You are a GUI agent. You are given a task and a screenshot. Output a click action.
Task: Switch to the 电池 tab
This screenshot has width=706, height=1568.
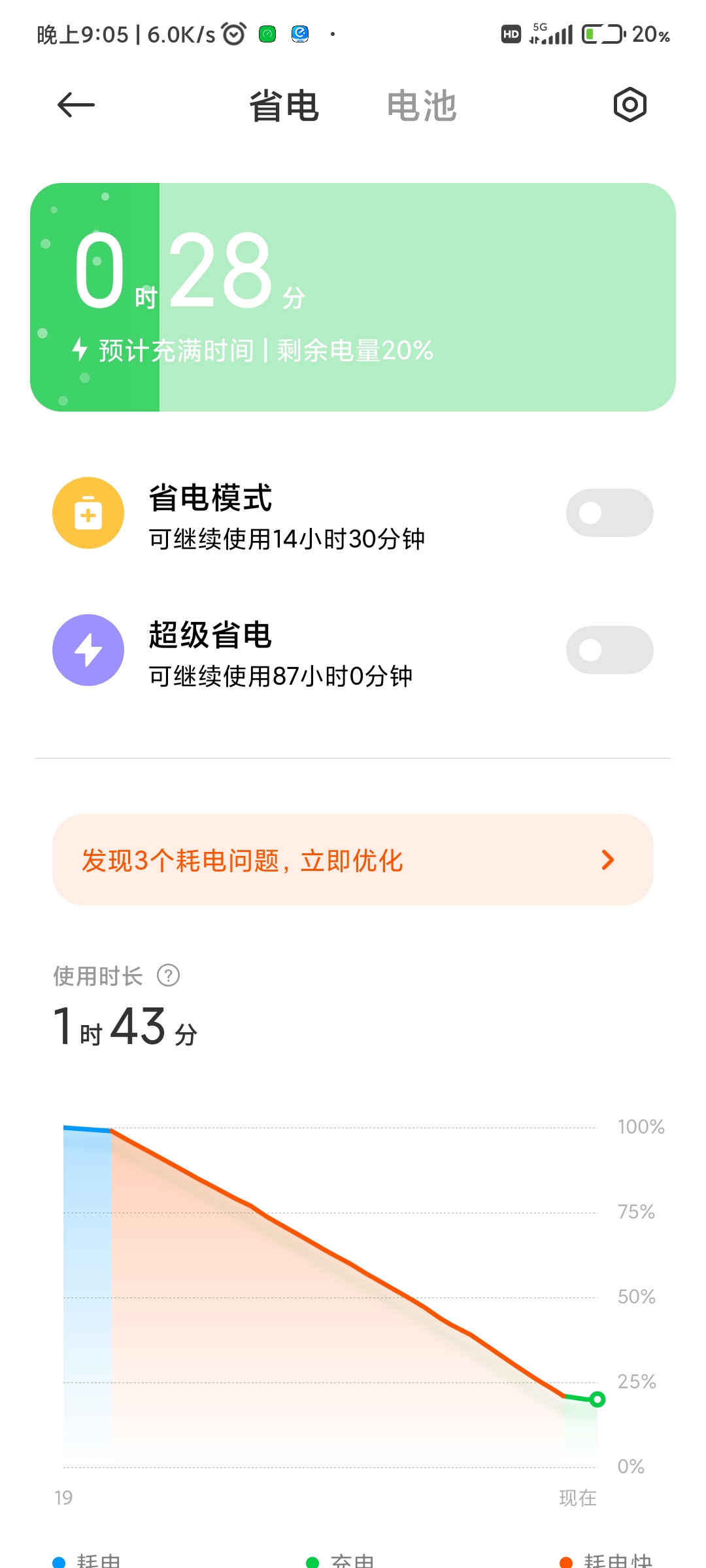coord(422,106)
